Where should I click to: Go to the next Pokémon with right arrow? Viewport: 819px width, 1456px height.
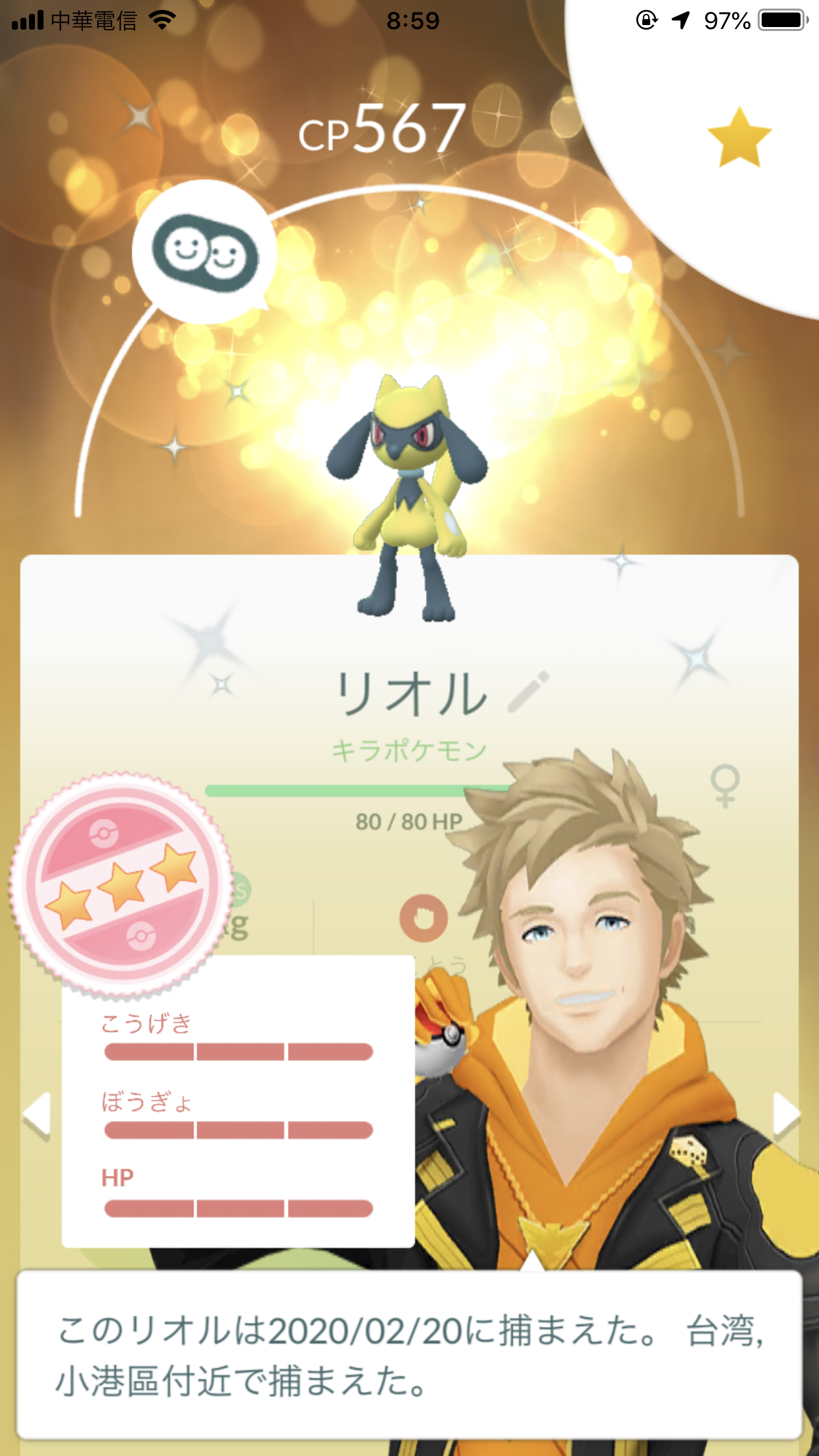pyautogui.click(x=785, y=1115)
